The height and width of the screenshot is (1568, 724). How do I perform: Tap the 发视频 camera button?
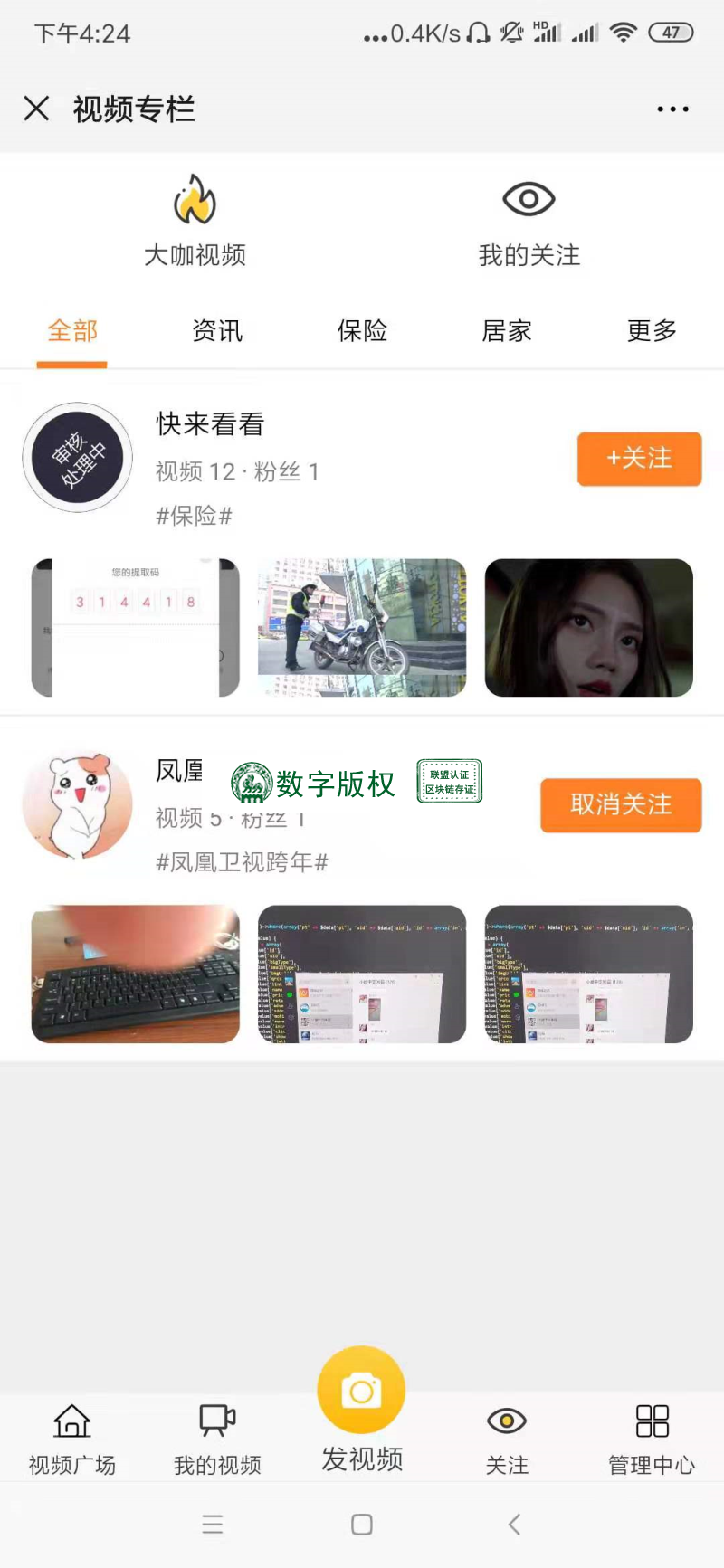coord(362,1392)
